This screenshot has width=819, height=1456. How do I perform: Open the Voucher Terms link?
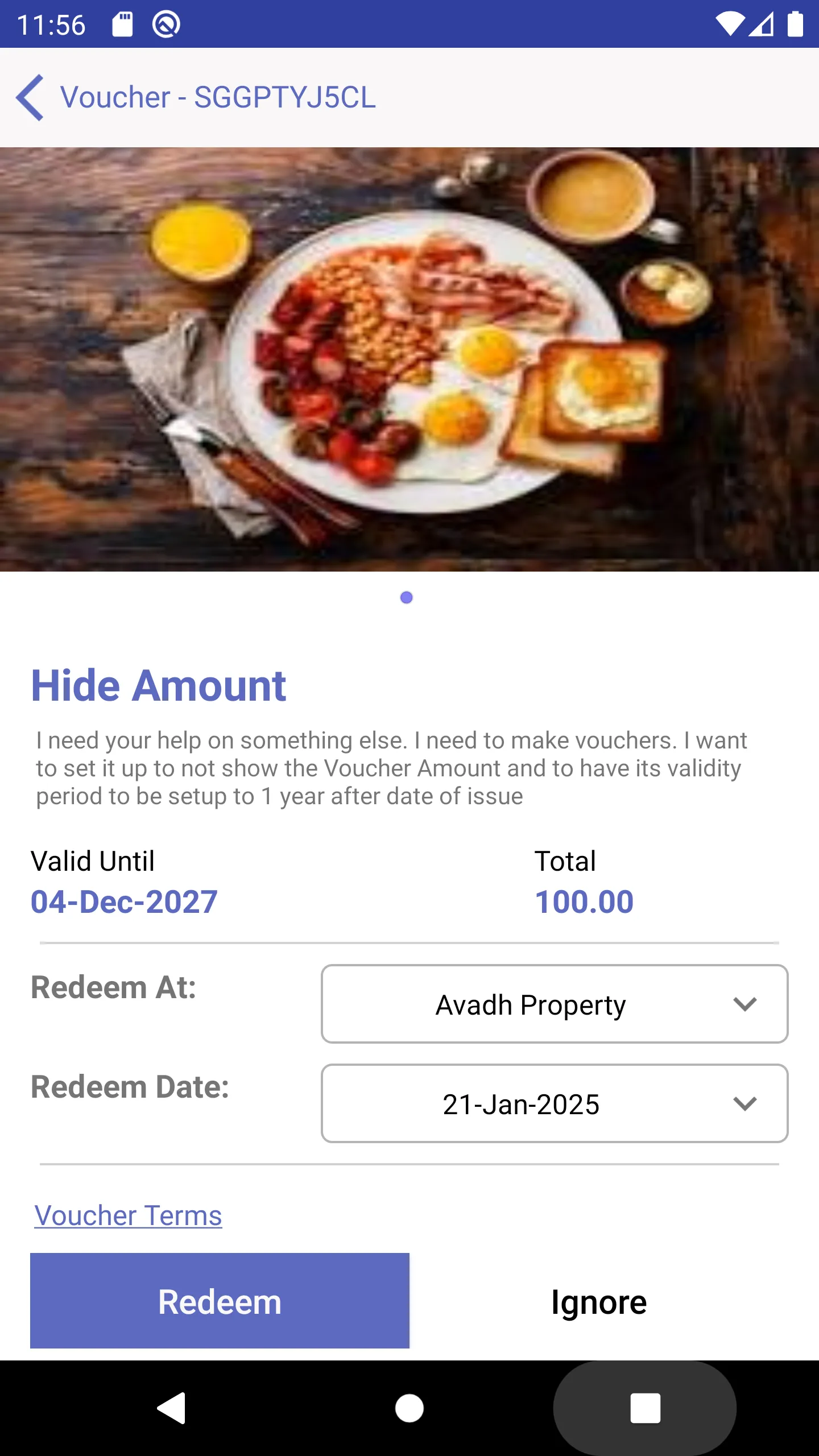tap(128, 1215)
